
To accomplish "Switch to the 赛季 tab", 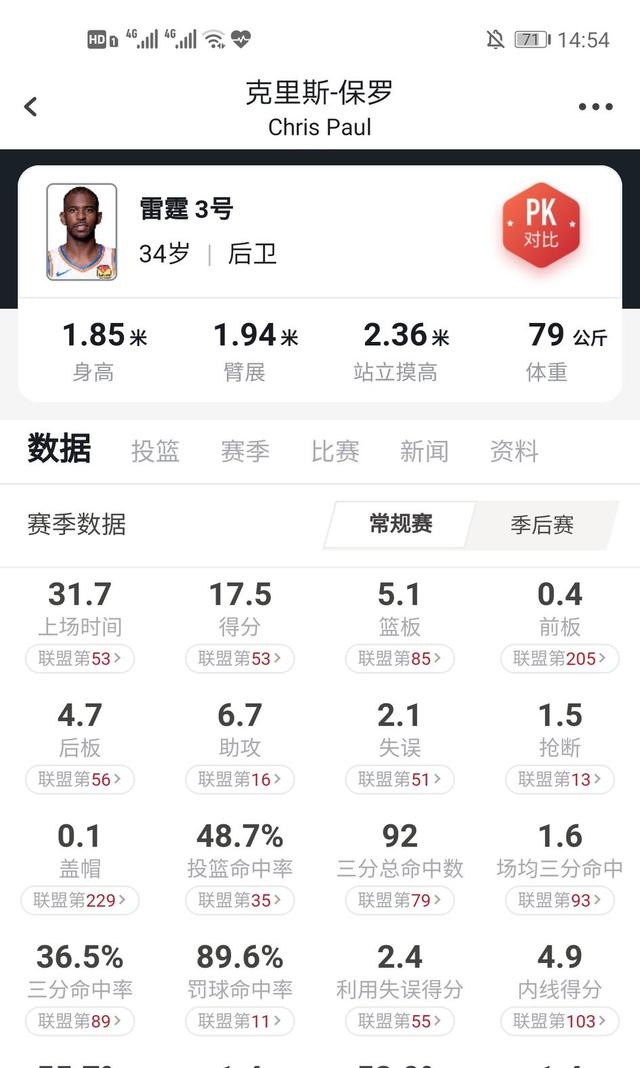I will [x=245, y=451].
